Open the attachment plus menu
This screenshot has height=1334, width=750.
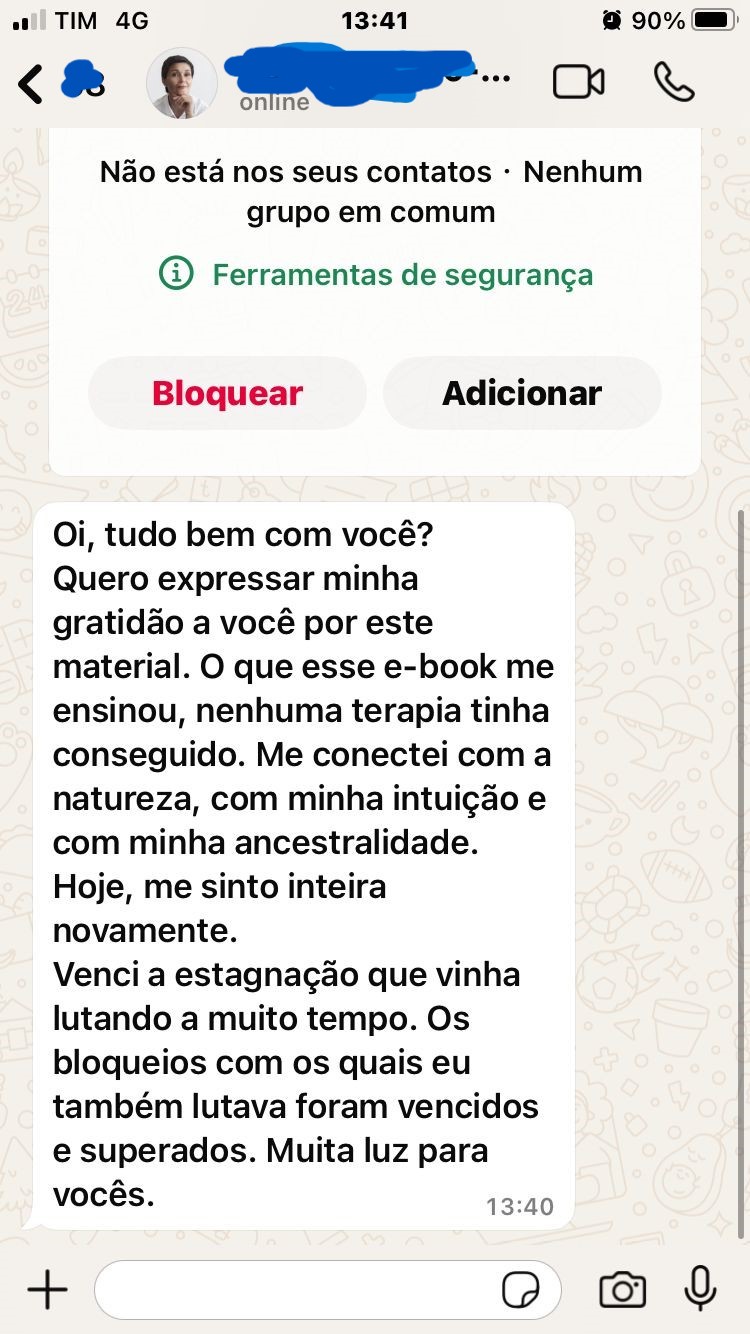click(47, 1290)
